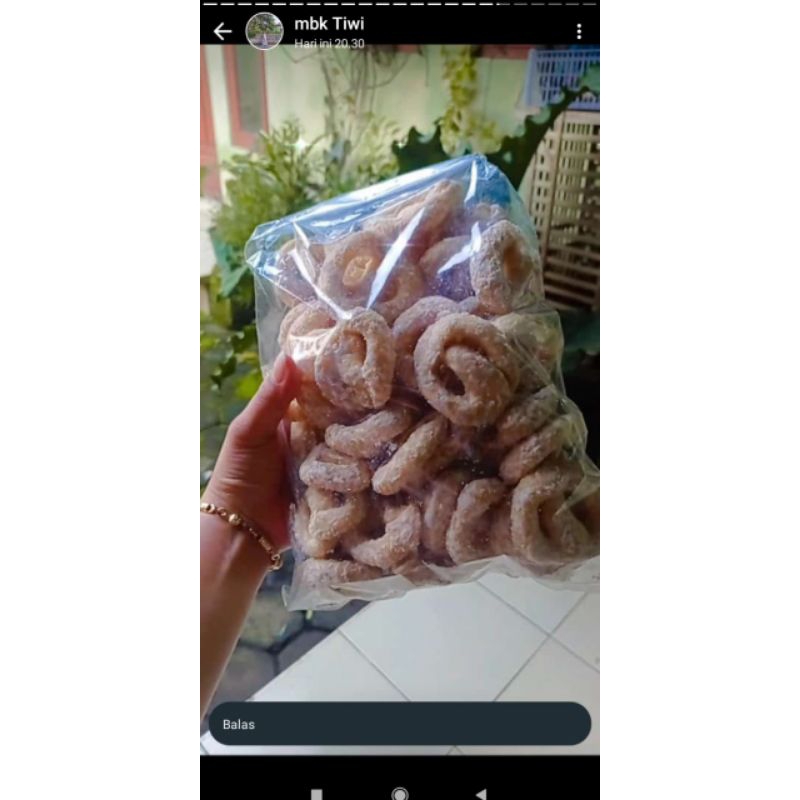
Task: Tap the system home button
Action: tap(400, 794)
